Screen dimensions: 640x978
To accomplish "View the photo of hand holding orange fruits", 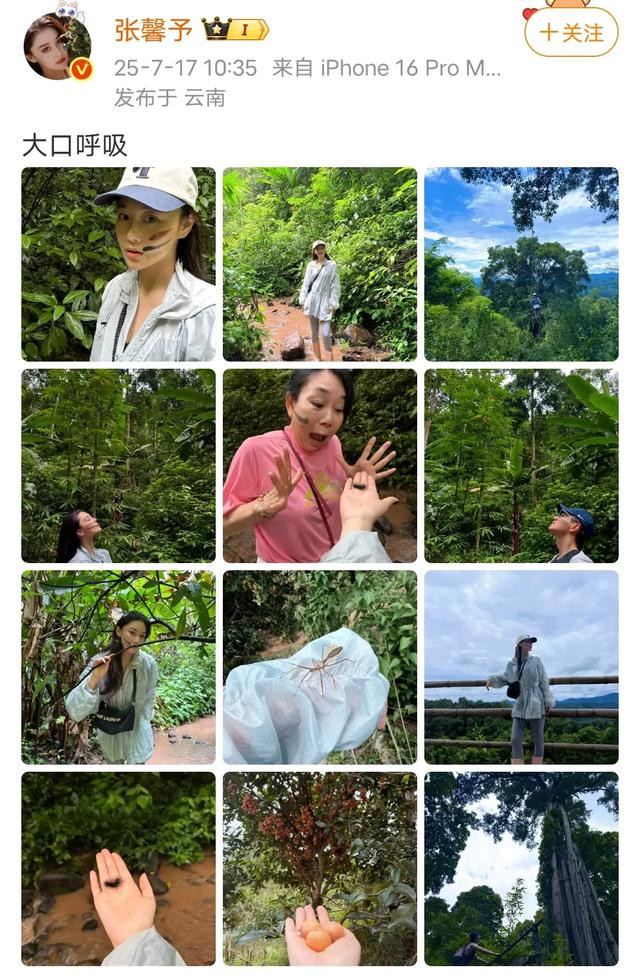I will point(320,868).
